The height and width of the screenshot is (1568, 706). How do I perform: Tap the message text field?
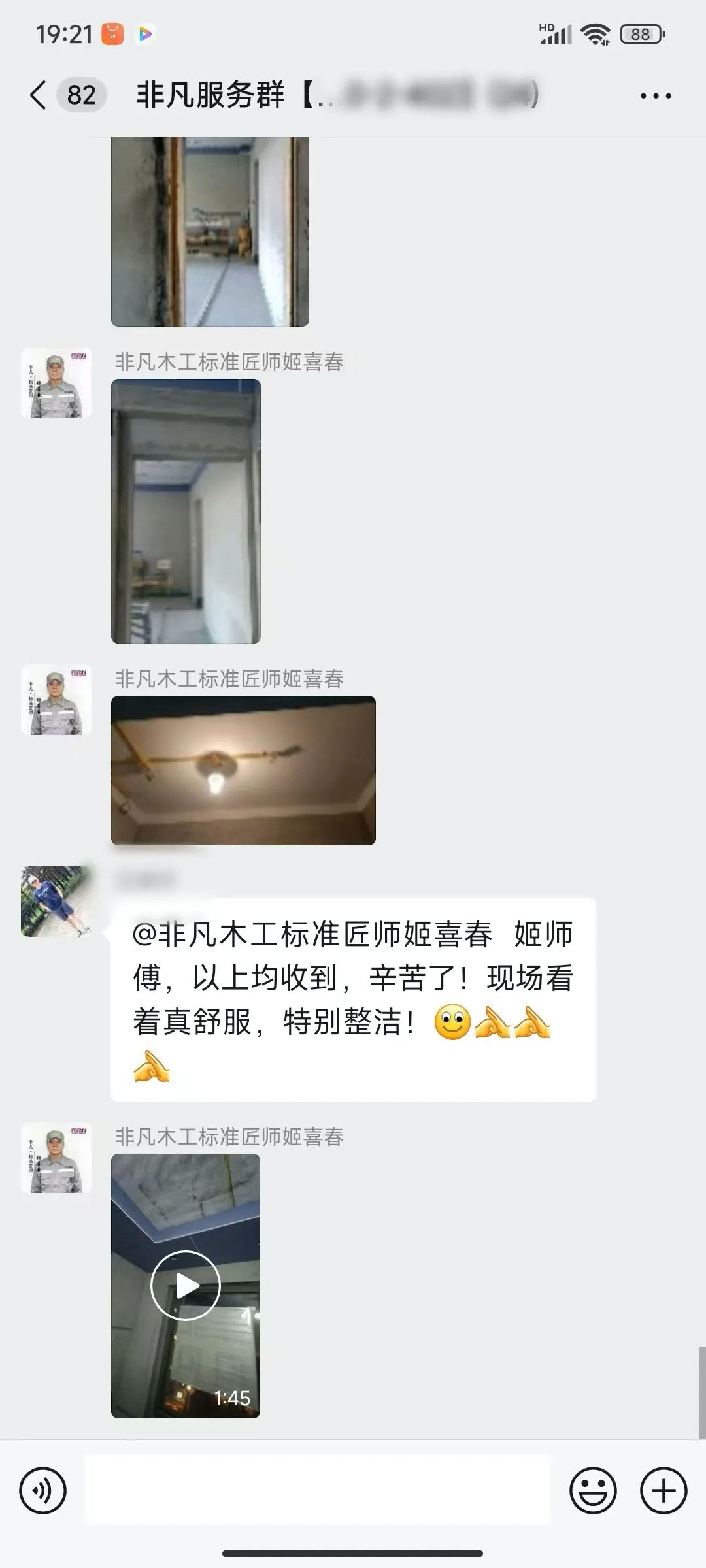pos(317,1491)
